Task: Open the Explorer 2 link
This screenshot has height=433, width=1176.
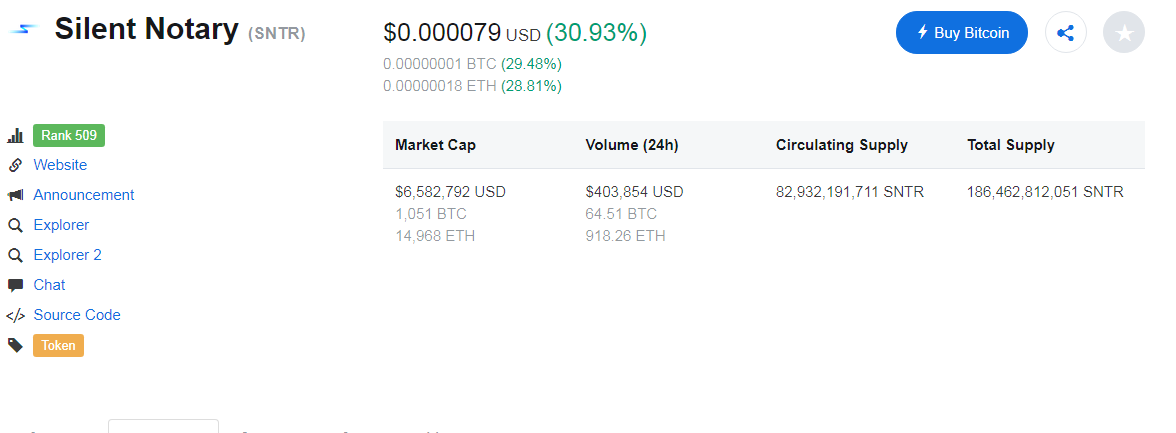Action: tap(67, 255)
